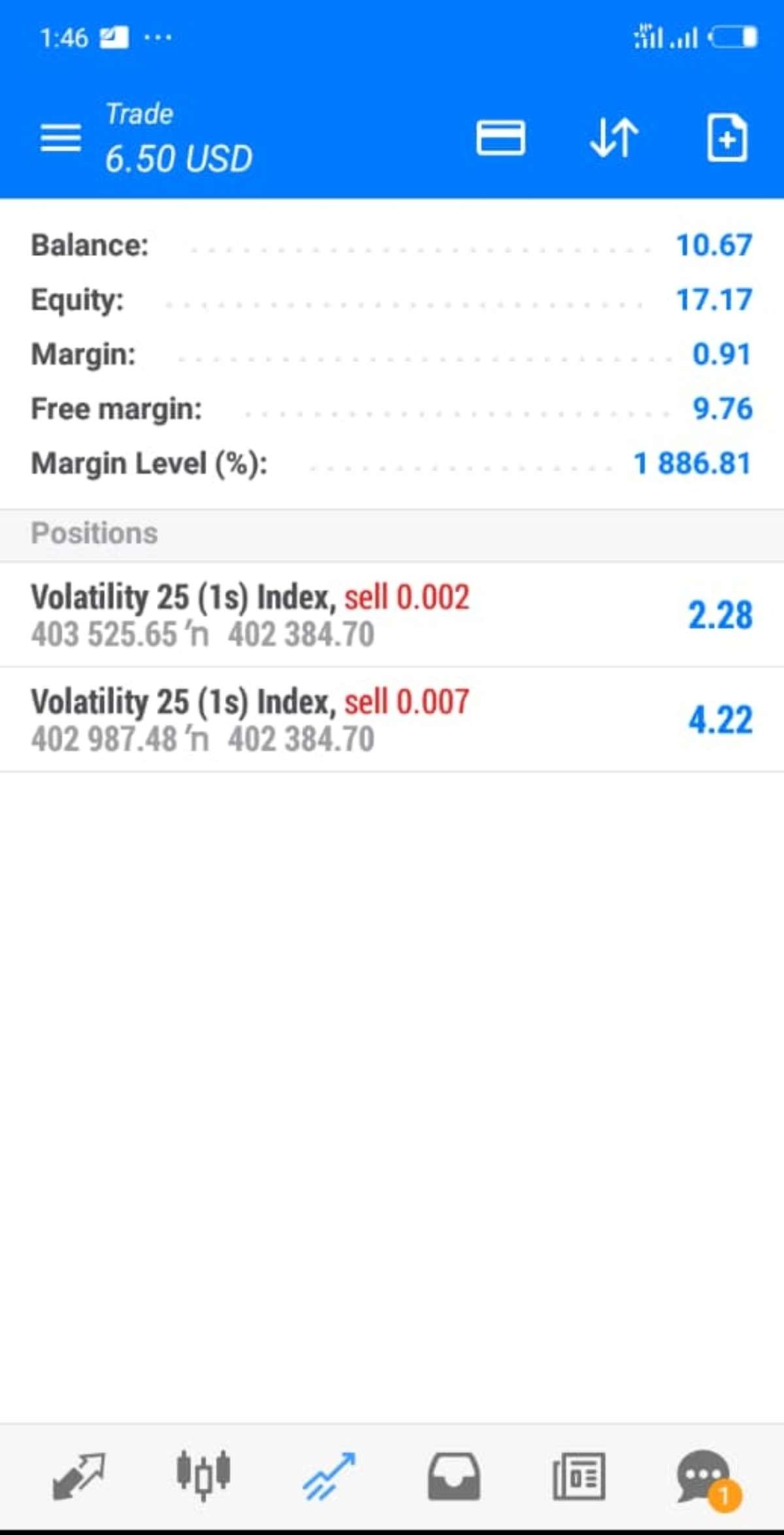Open the hamburger drawer menu

point(61,138)
